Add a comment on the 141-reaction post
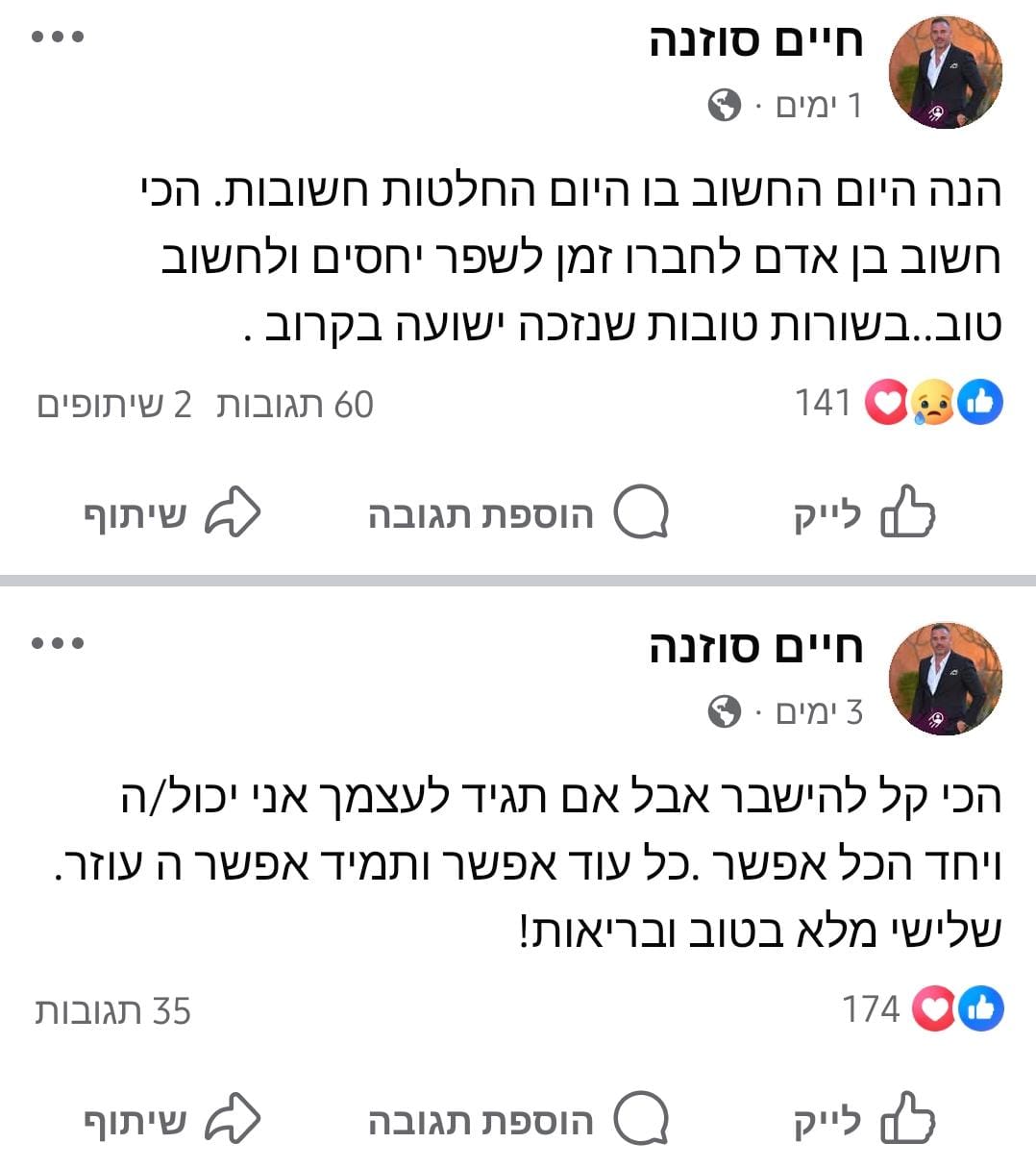This screenshot has height=1168, width=1036. (x=518, y=514)
